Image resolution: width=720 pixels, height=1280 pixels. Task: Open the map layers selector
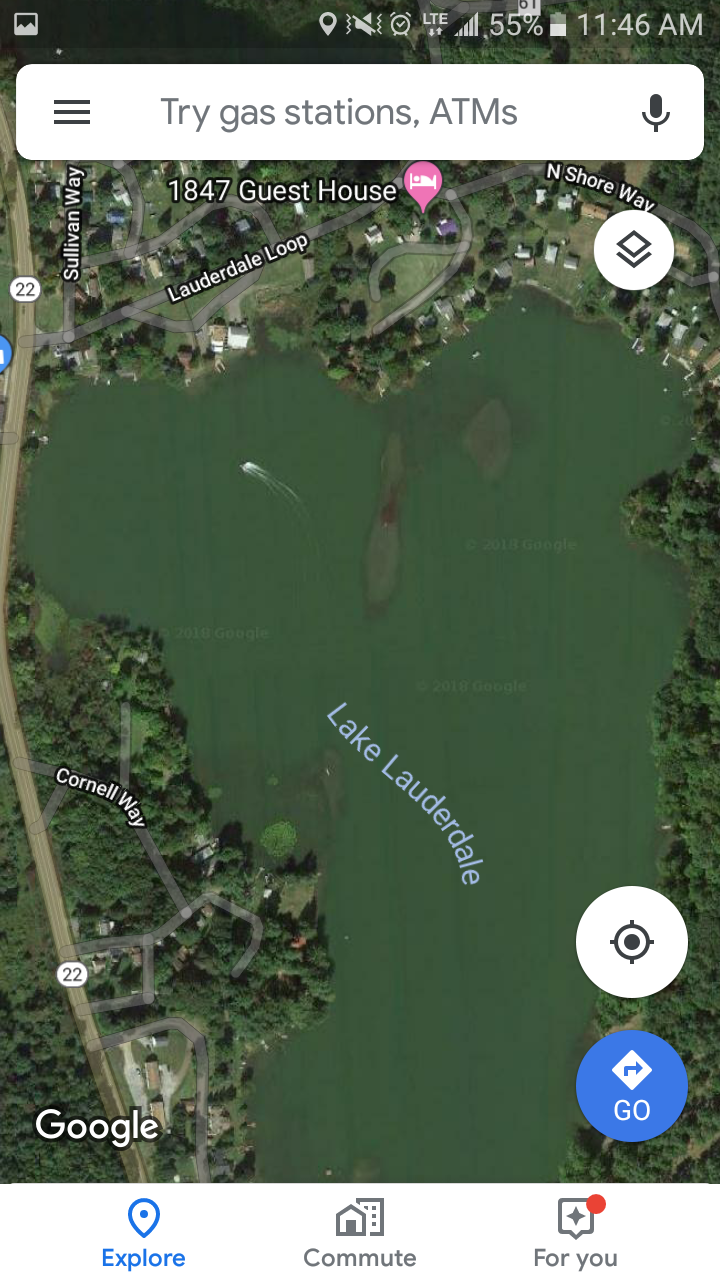tap(634, 250)
